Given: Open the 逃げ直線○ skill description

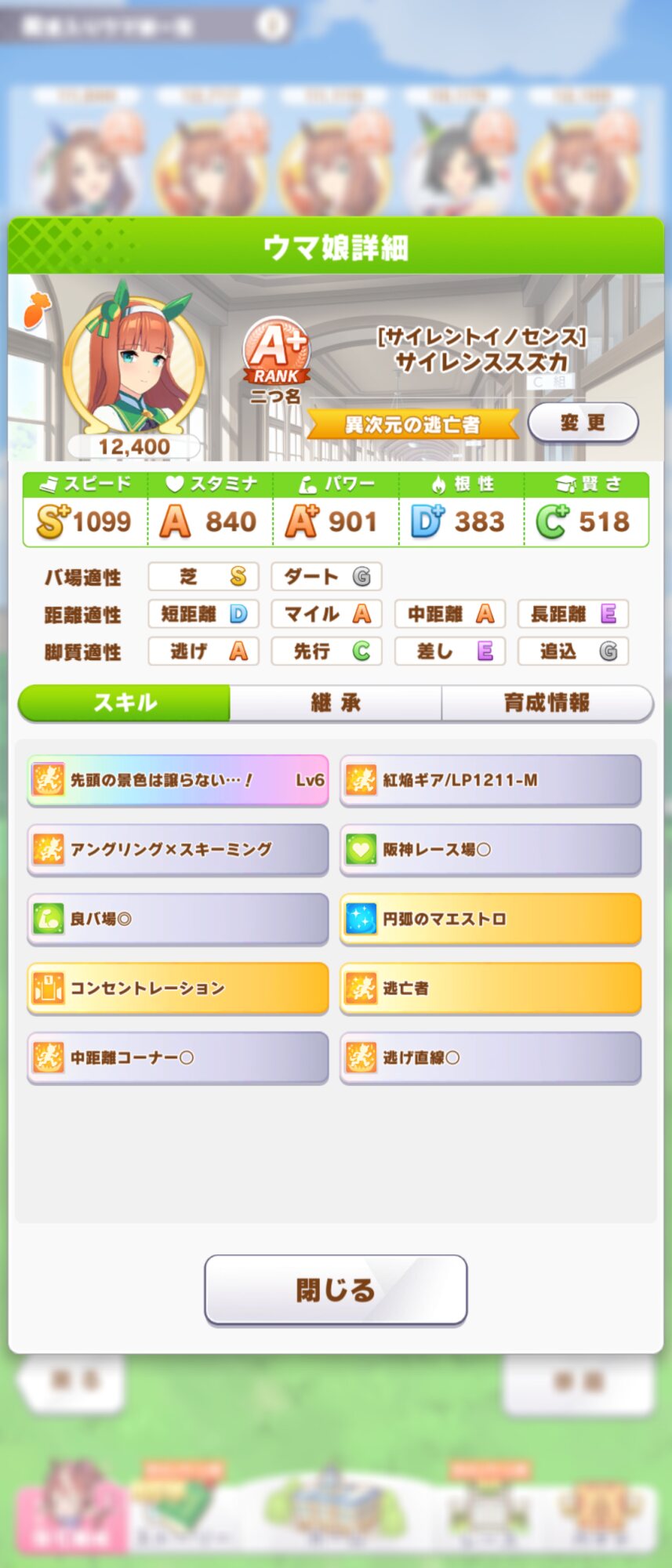Looking at the screenshot, I should pos(490,1057).
